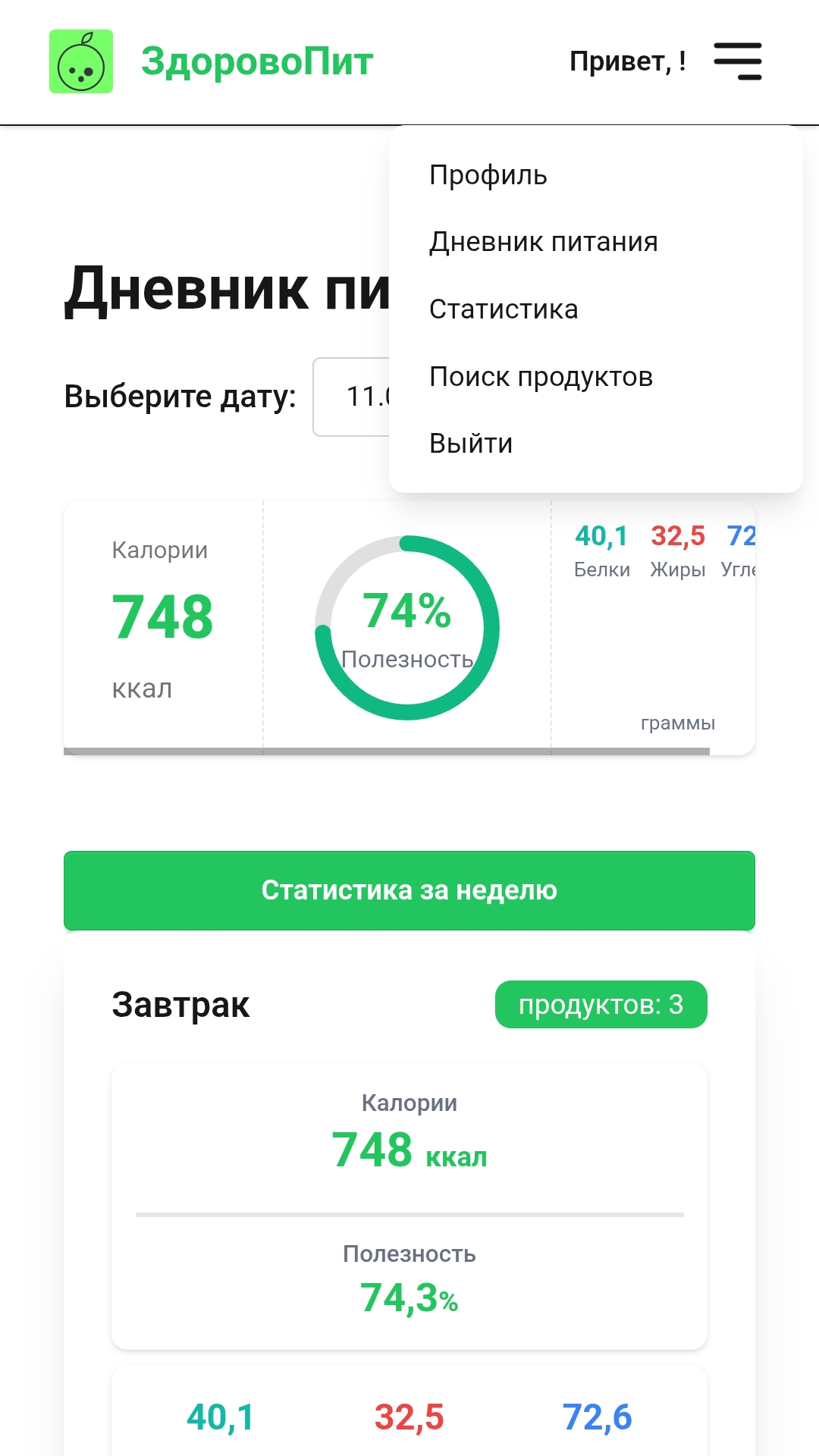Open Дневник питания menu entry

(x=543, y=241)
